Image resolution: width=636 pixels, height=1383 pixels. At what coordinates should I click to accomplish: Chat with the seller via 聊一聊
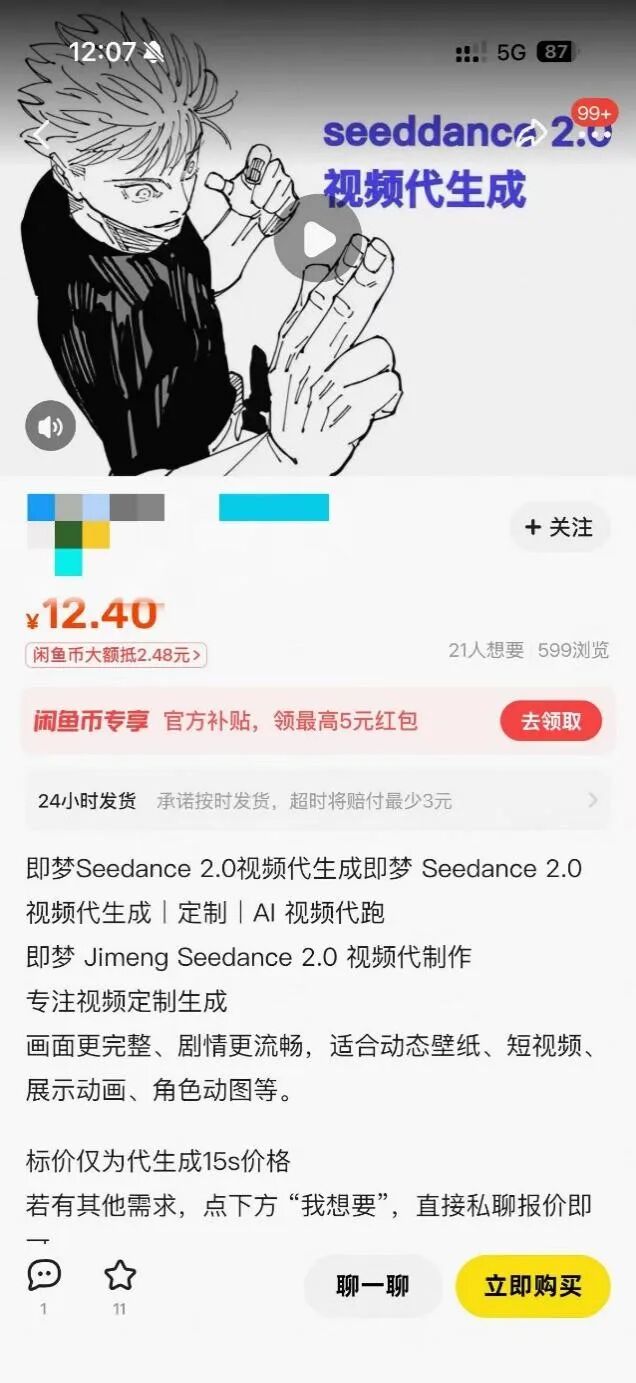tap(372, 1286)
